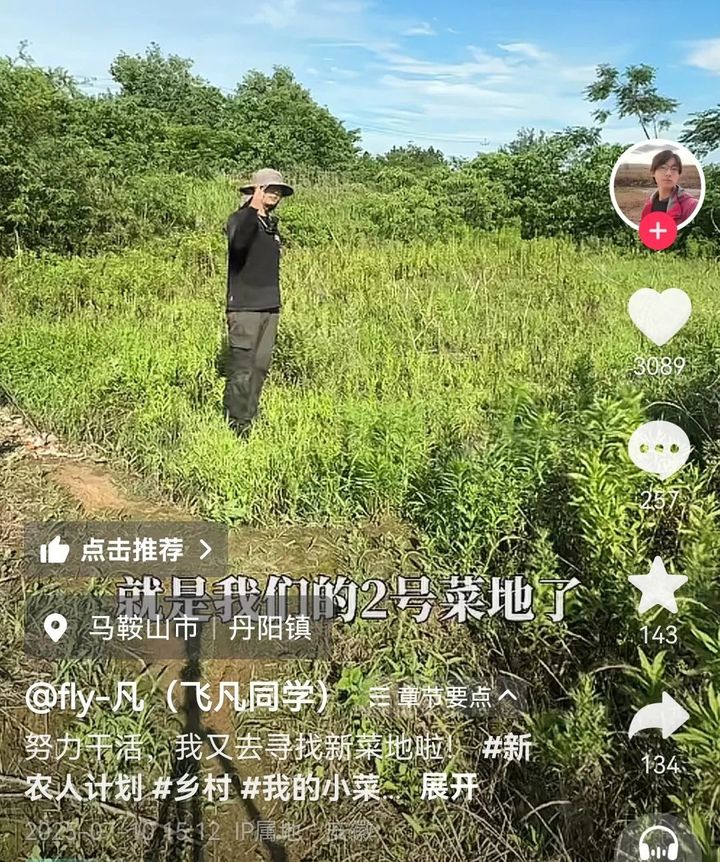The image size is (720, 862).
Task: Share this video via the arrow icon
Action: coord(659,718)
